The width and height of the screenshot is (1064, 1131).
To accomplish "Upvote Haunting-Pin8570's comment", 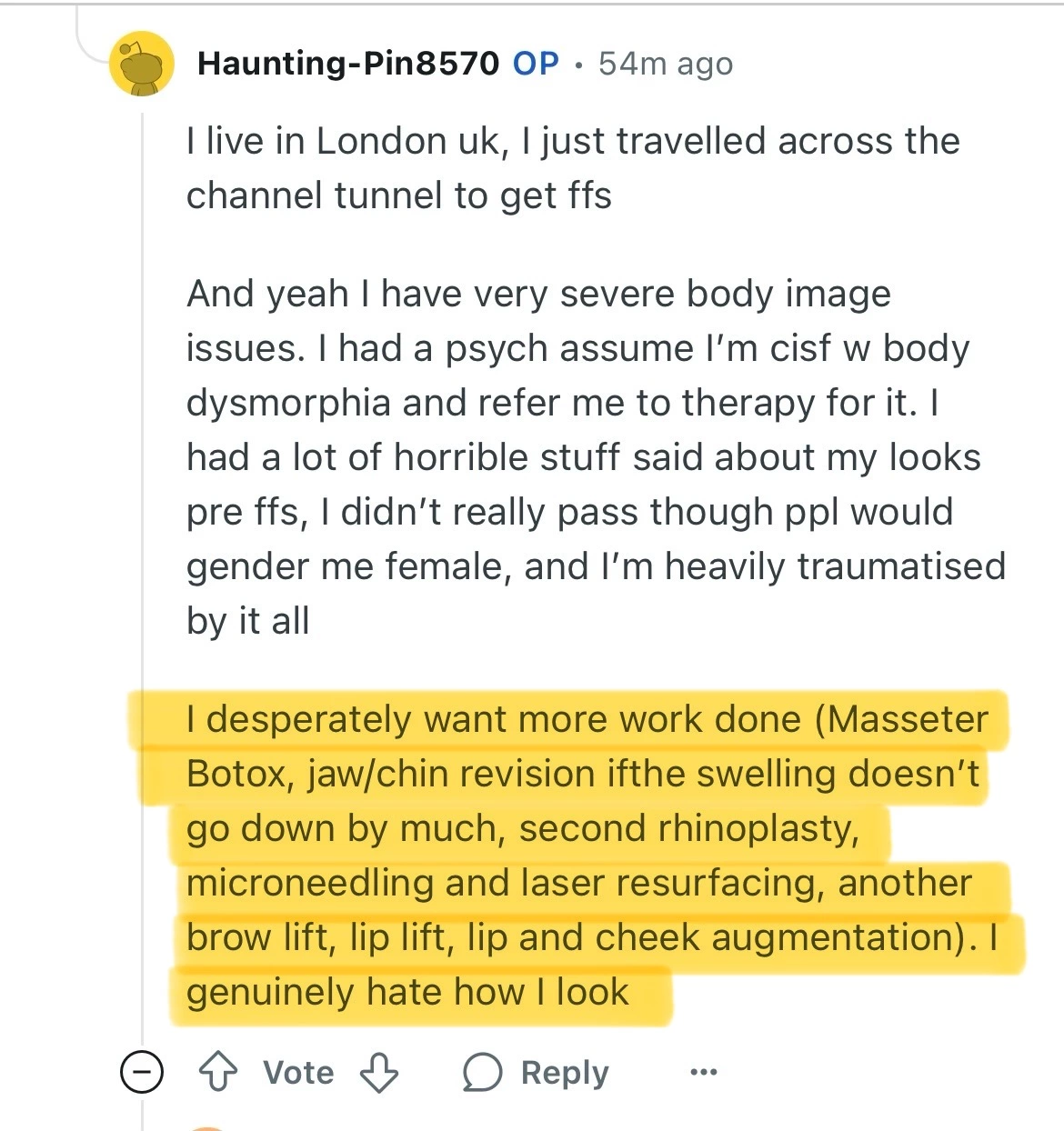I will (x=218, y=1073).
